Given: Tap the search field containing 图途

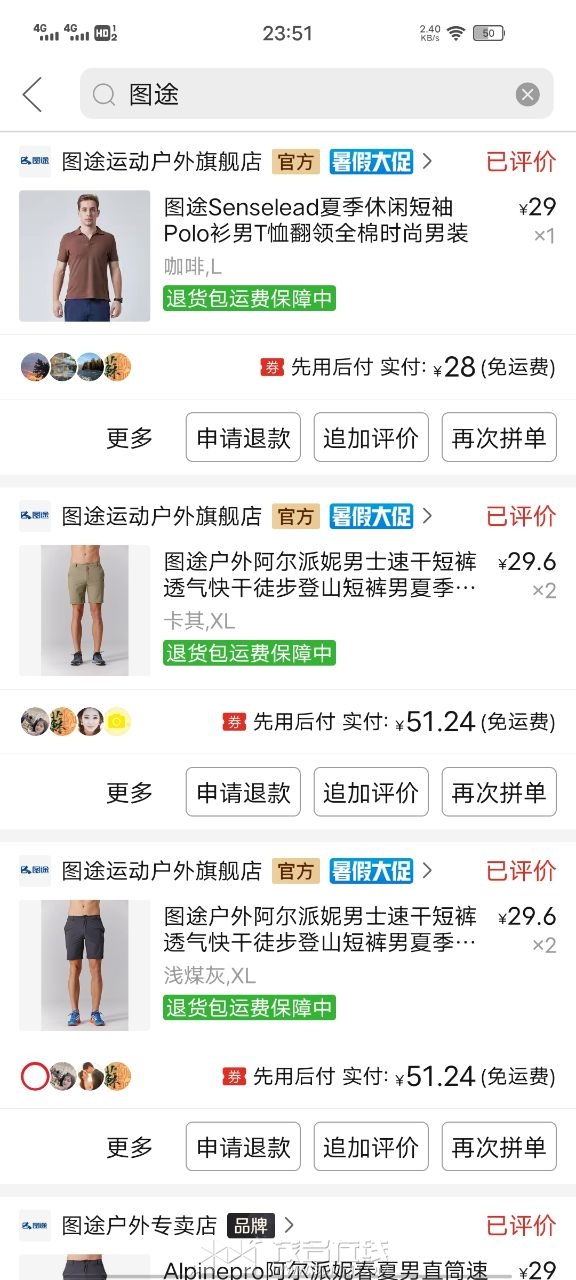Looking at the screenshot, I should coord(316,94).
